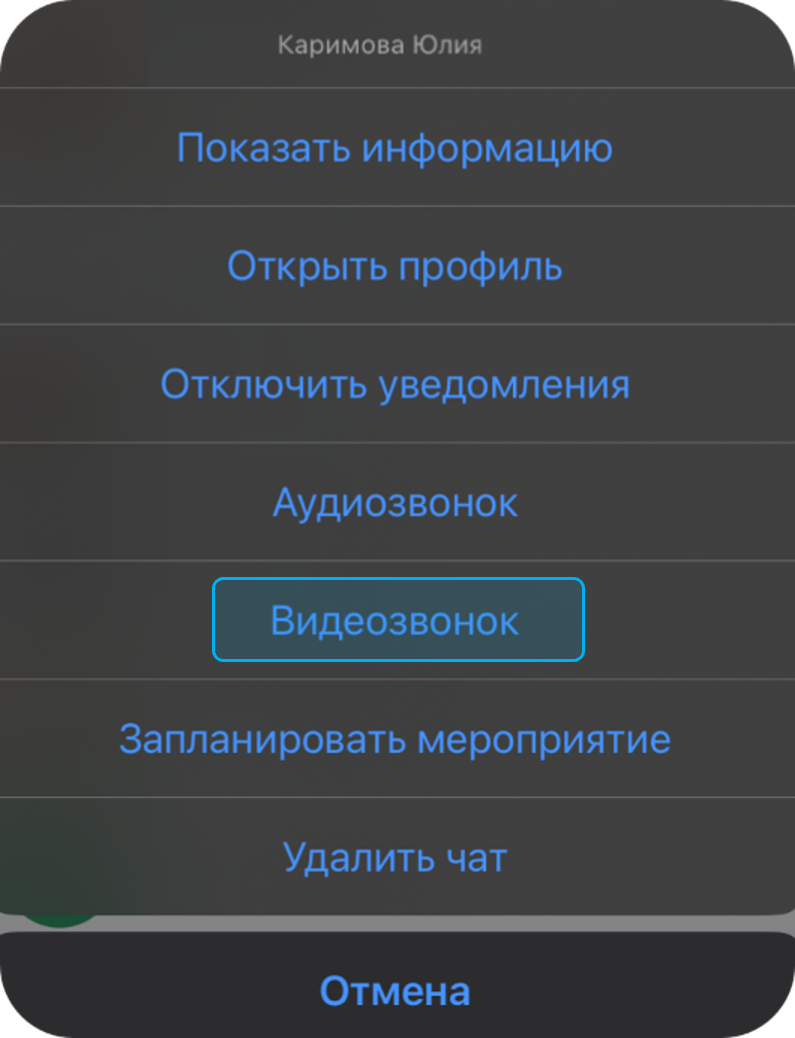Start an audio call via Аудиозвонок
Image resolution: width=795 pixels, height=1038 pixels.
point(395,503)
